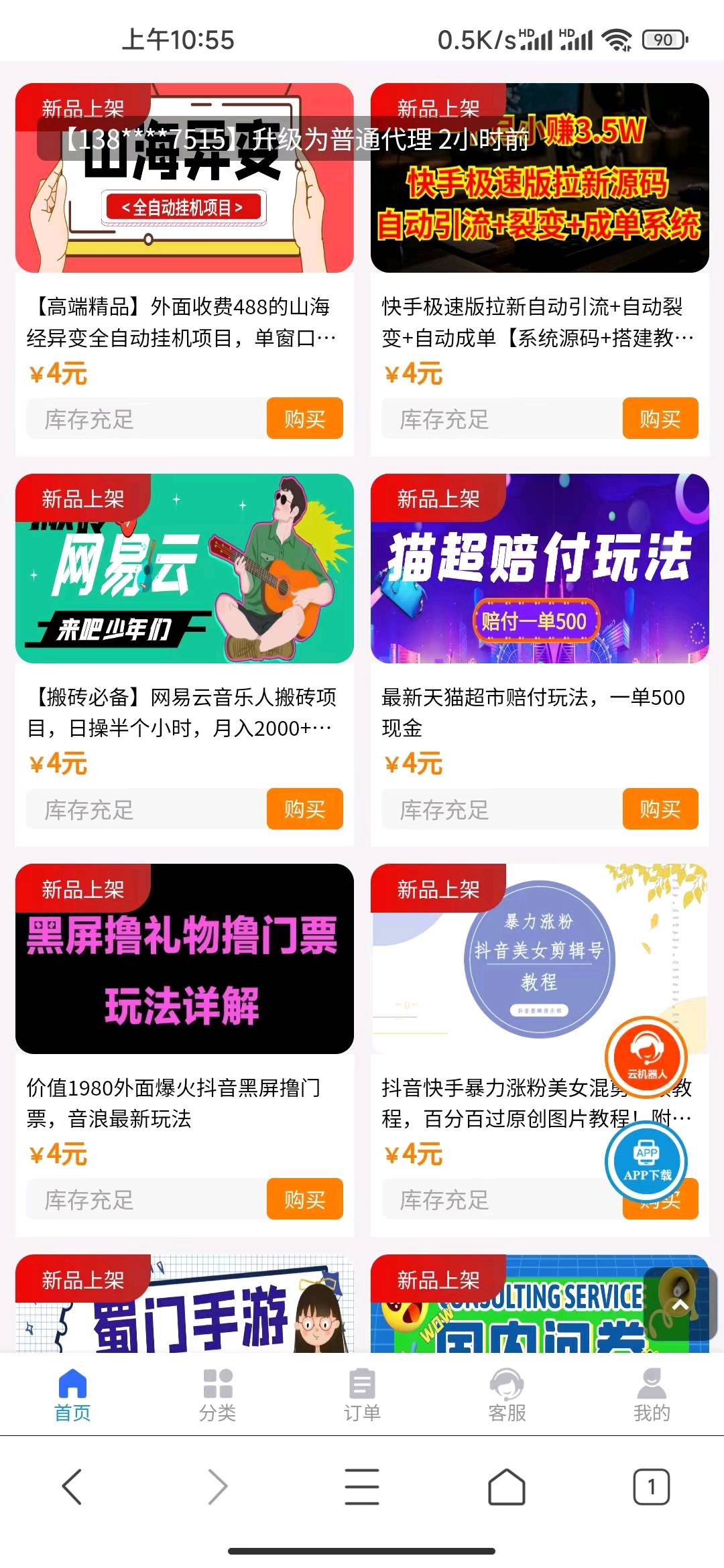724x1568 pixels.
Task: Buy the 天猫超市赔付玩法 item
Action: point(660,809)
